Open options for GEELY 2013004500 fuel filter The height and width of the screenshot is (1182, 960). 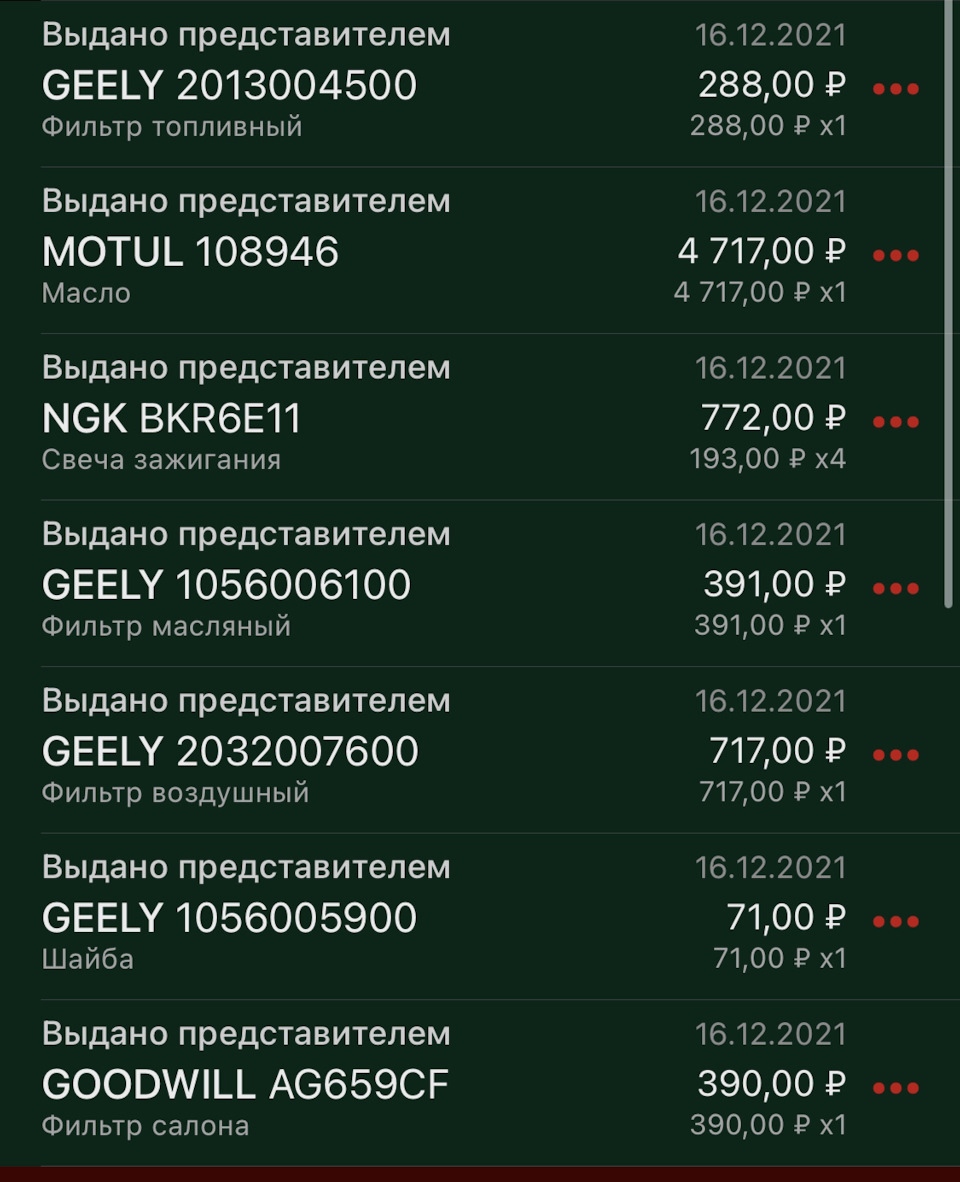tap(895, 89)
